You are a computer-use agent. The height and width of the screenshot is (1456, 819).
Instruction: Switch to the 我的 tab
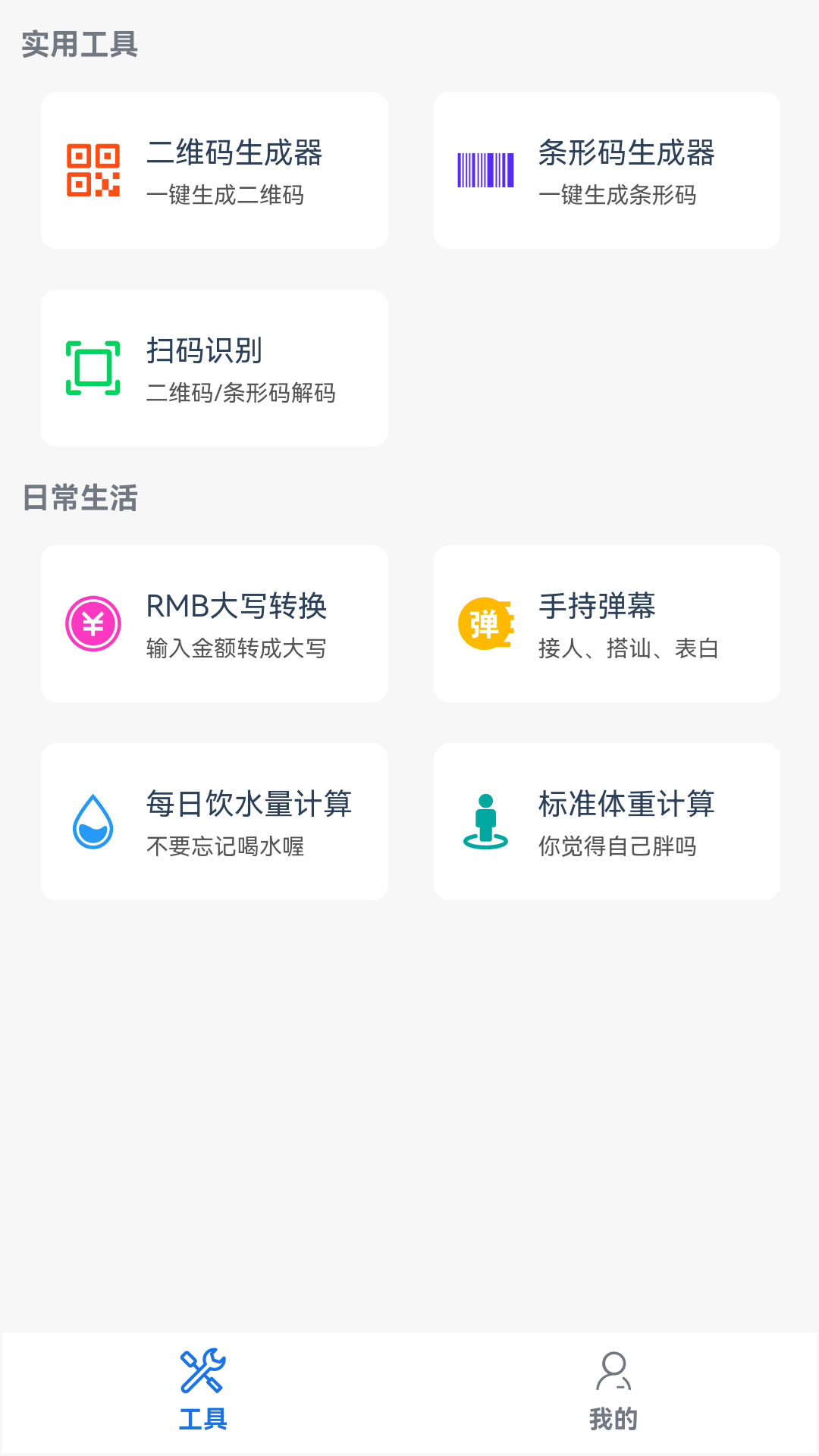(x=613, y=1392)
